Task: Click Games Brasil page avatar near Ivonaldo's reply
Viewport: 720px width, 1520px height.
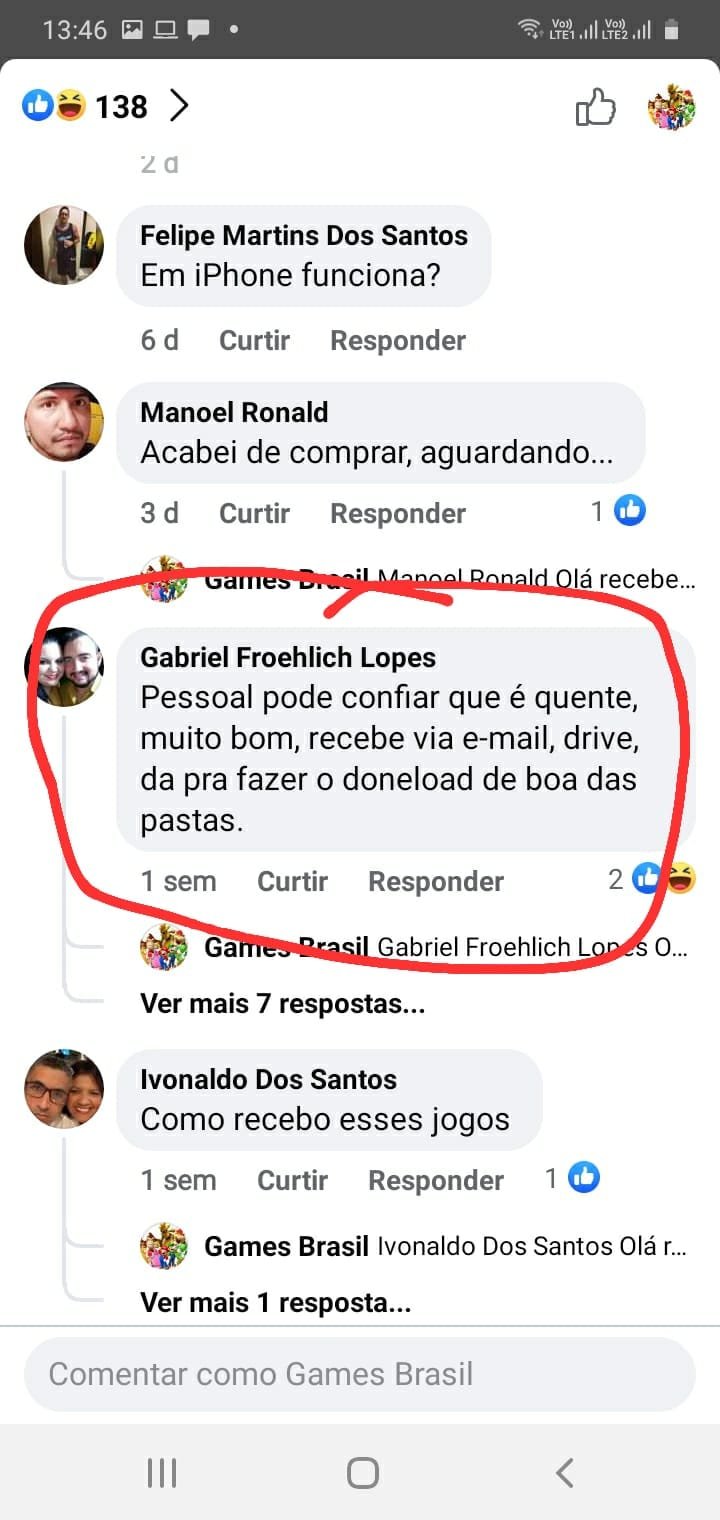Action: [164, 1247]
